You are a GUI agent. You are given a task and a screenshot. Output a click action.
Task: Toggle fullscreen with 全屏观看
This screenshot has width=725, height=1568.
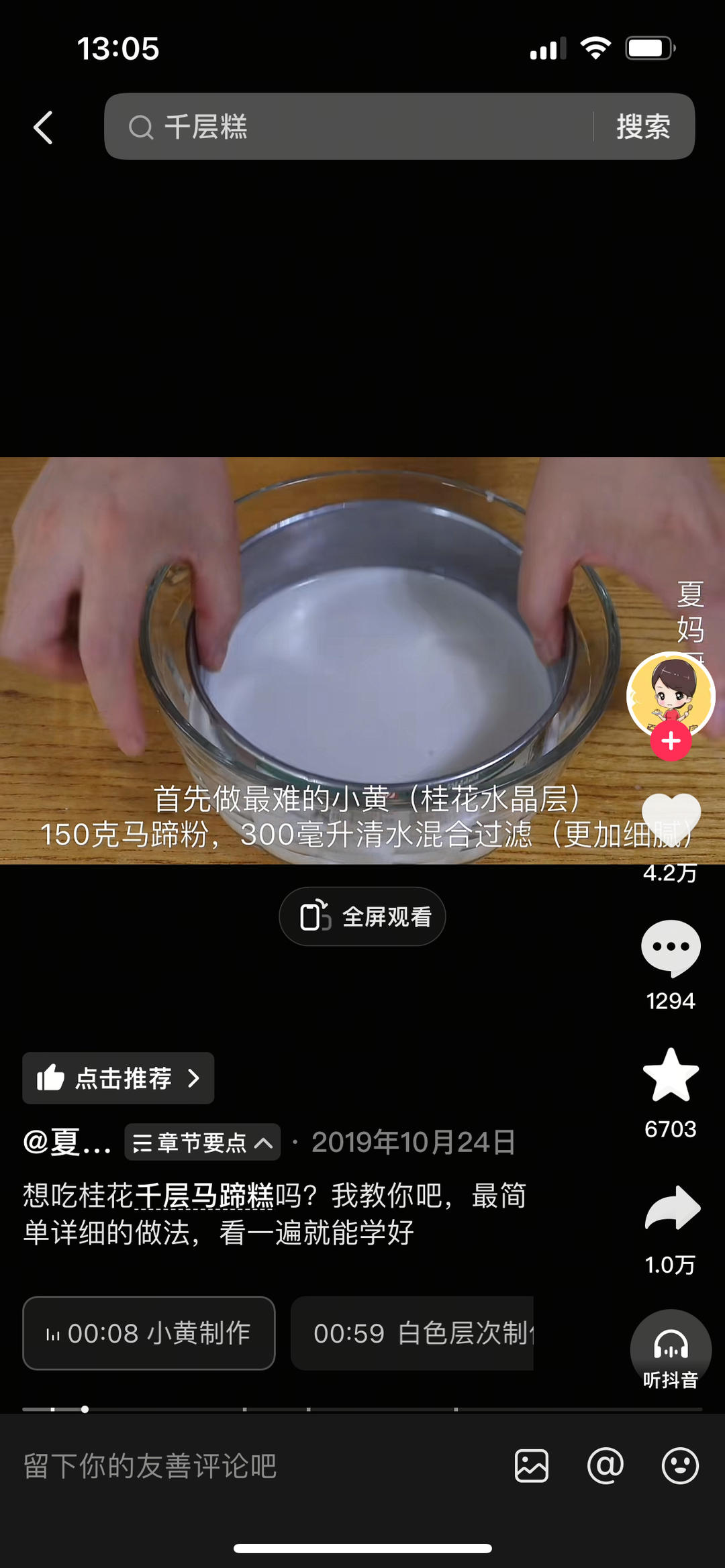coord(362,916)
